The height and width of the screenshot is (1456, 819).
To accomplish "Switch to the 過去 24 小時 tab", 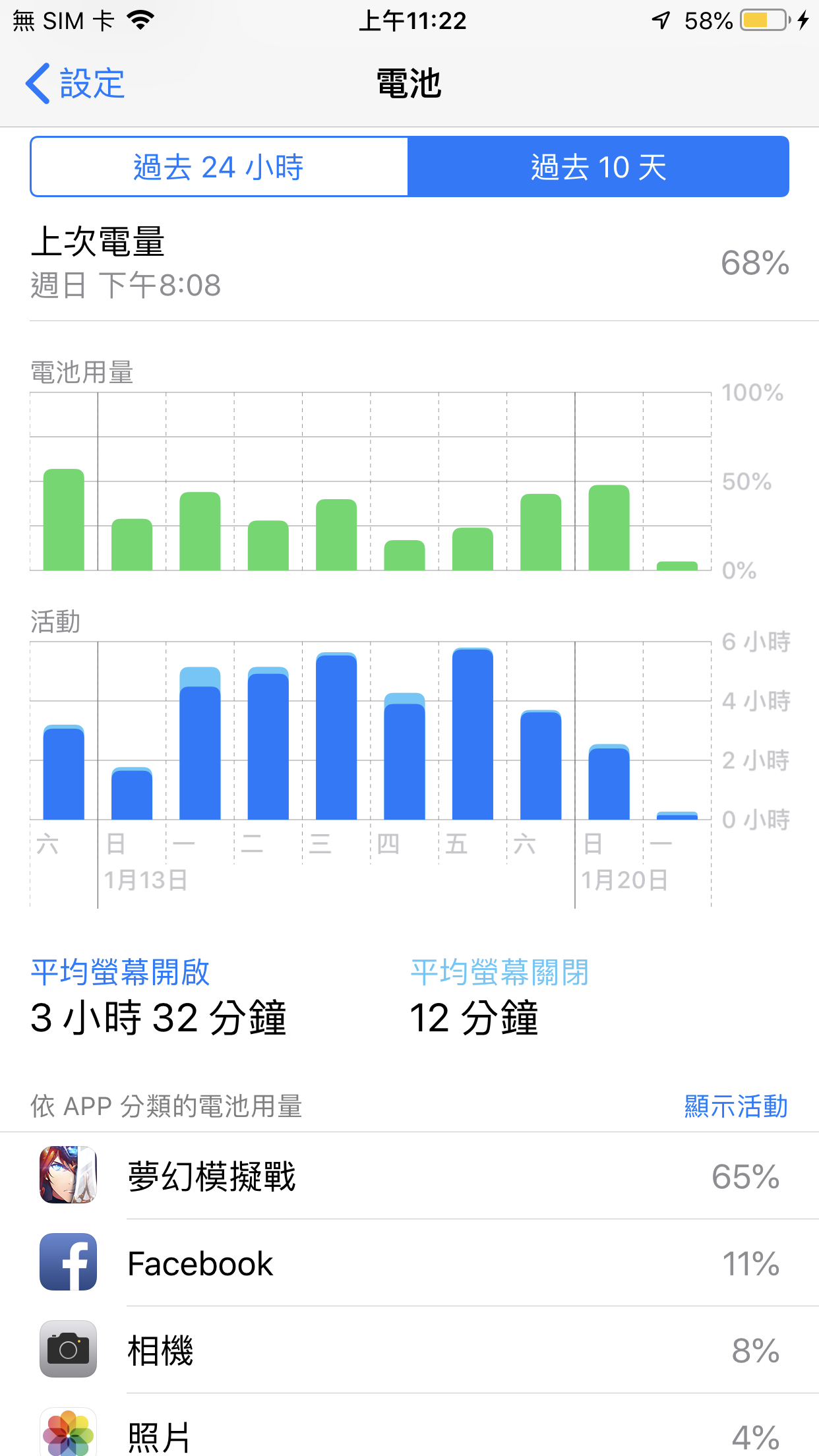I will point(219,167).
